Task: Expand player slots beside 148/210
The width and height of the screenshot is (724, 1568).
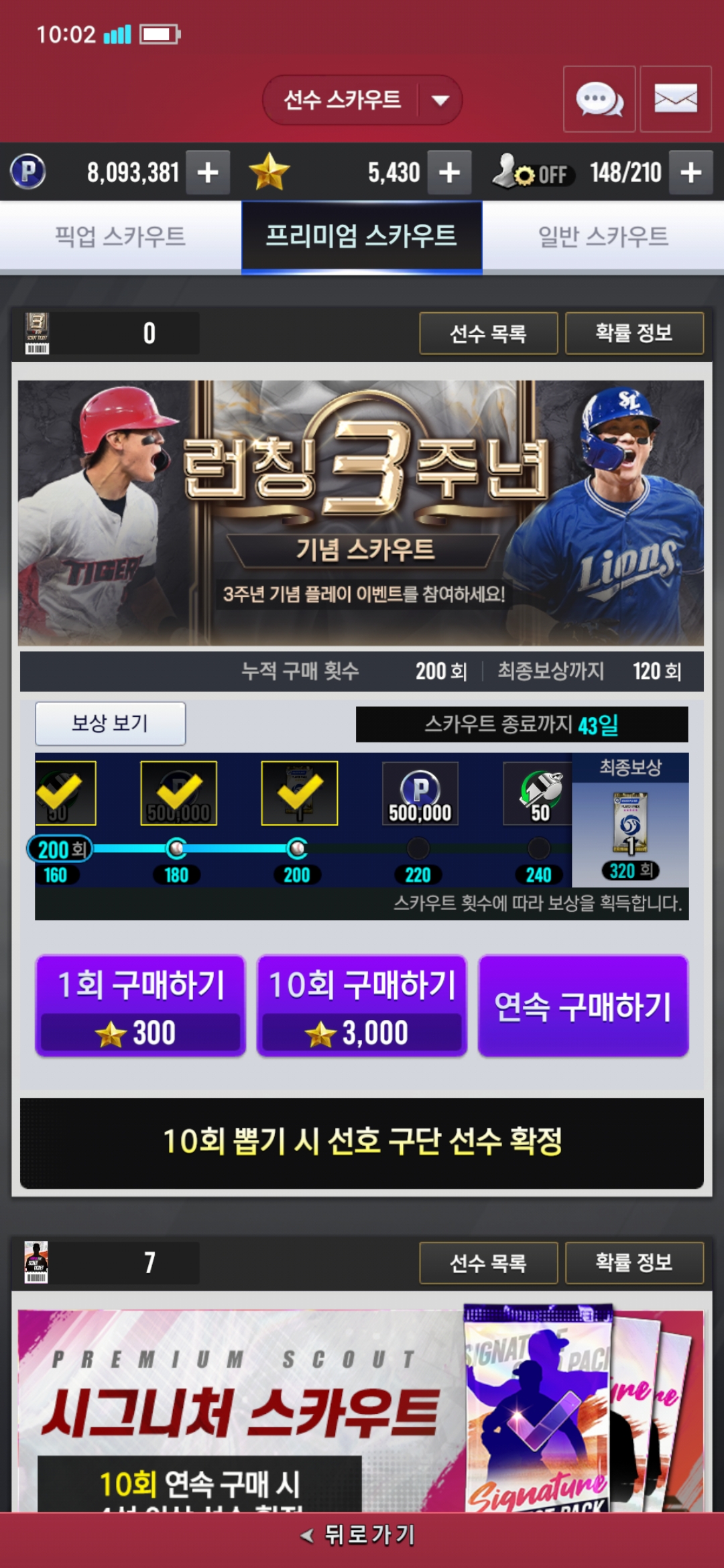Action: pos(691,172)
